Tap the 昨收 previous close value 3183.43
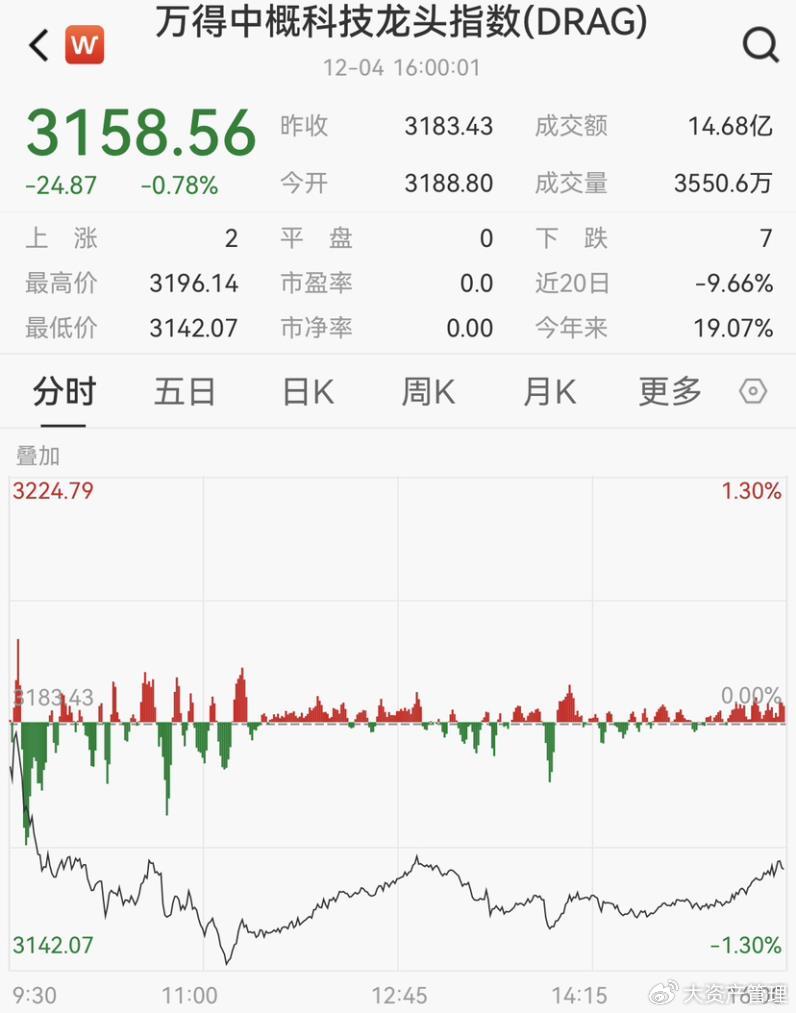 pos(448,127)
